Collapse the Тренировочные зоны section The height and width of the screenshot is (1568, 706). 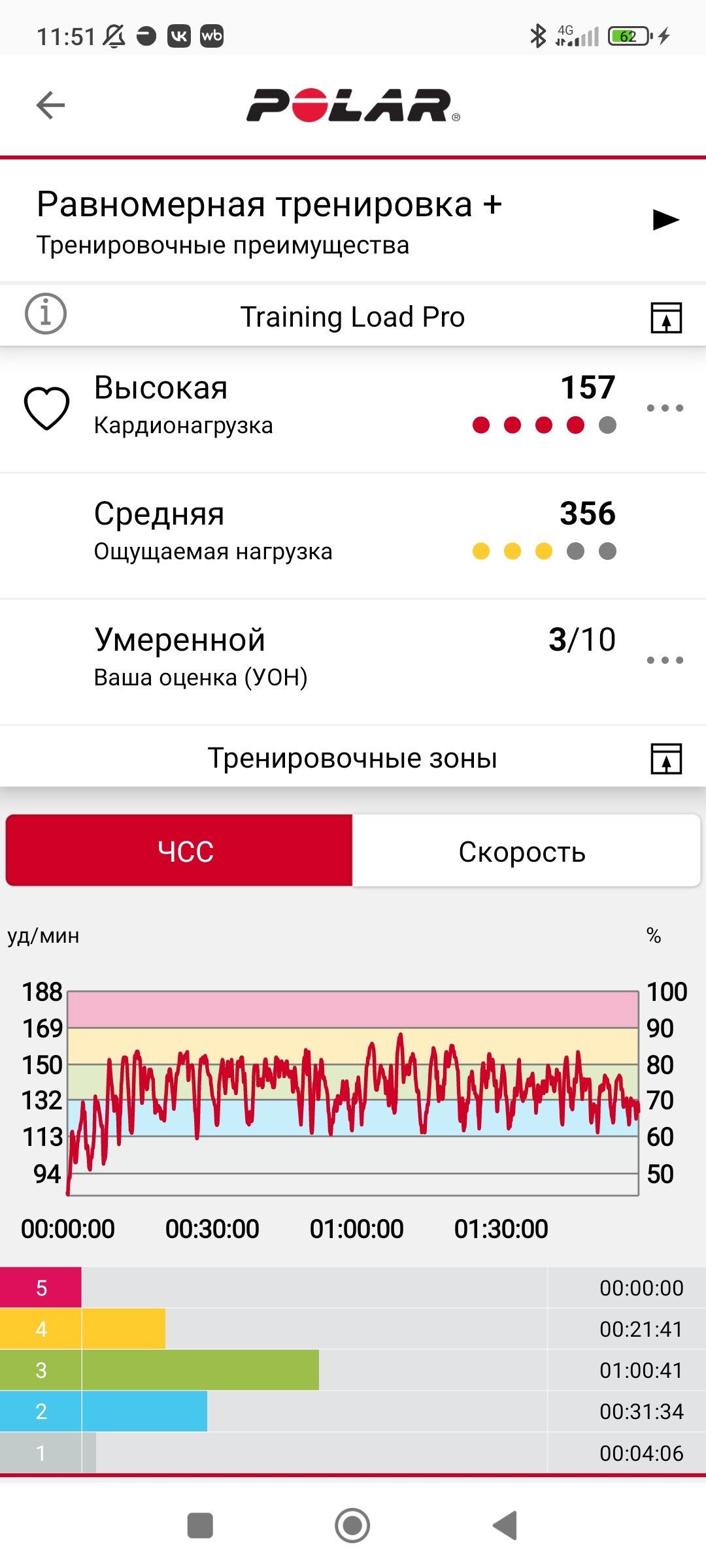pos(666,759)
